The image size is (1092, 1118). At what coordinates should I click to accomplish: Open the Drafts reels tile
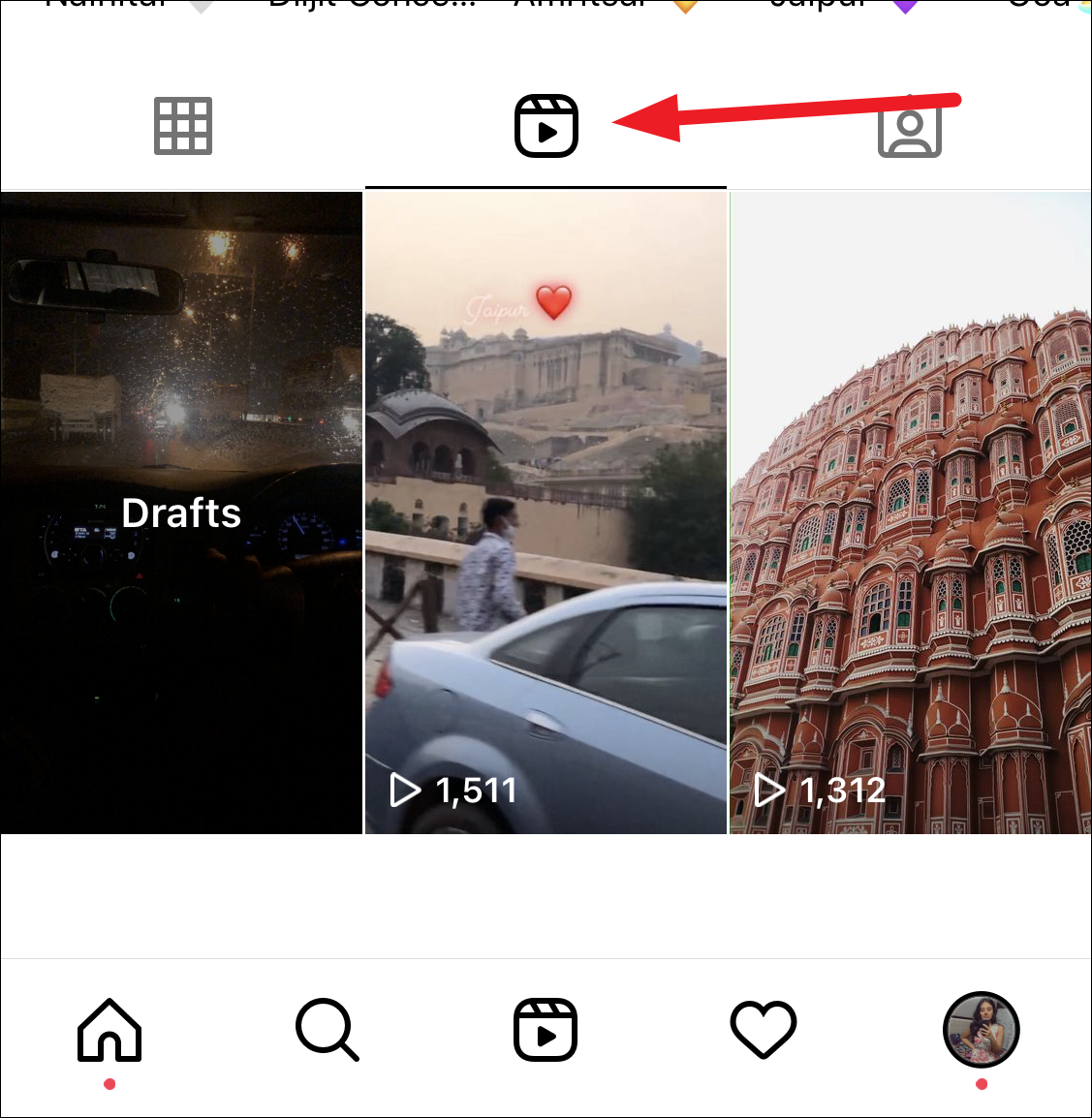(181, 512)
